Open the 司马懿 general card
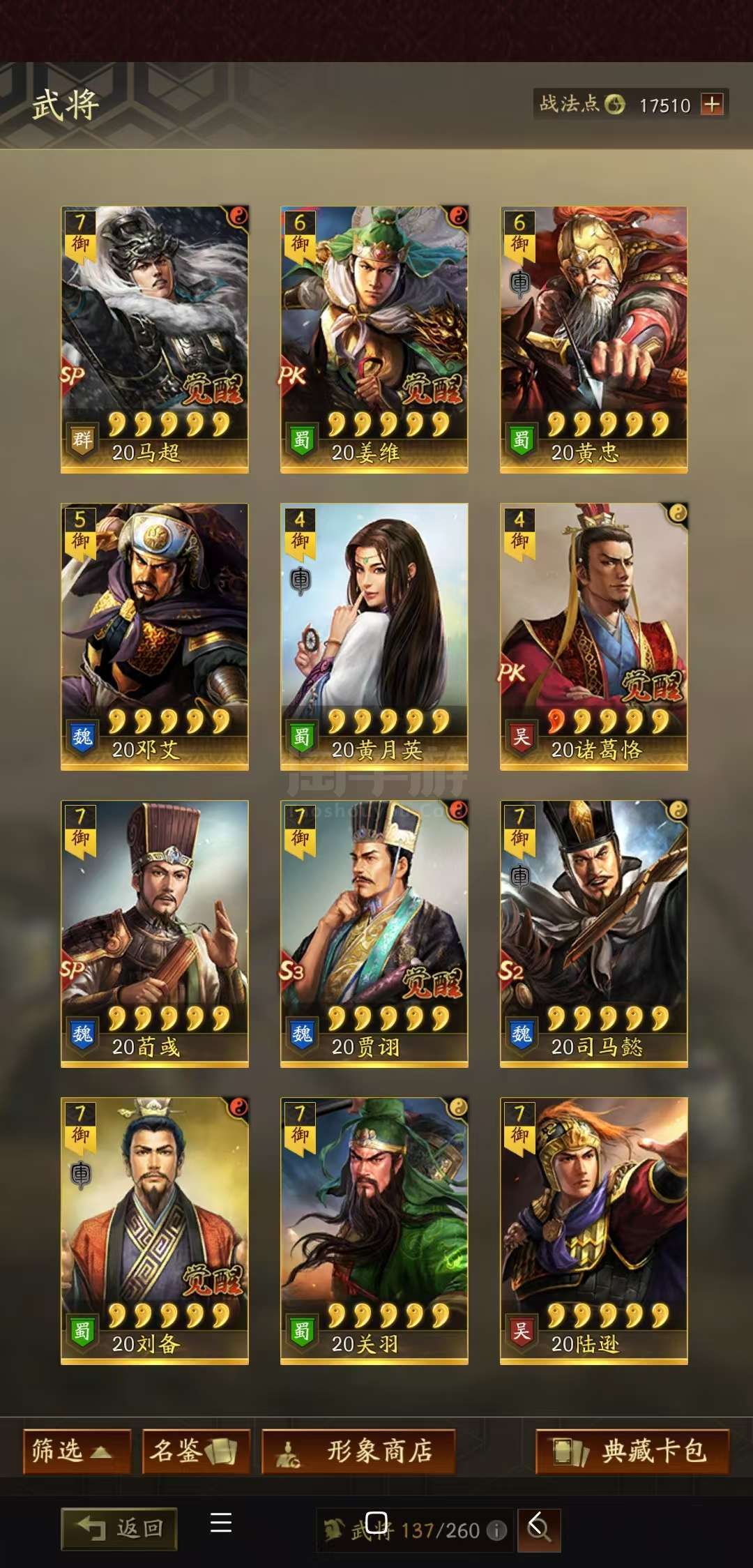The height and width of the screenshot is (1568, 753). [x=594, y=934]
